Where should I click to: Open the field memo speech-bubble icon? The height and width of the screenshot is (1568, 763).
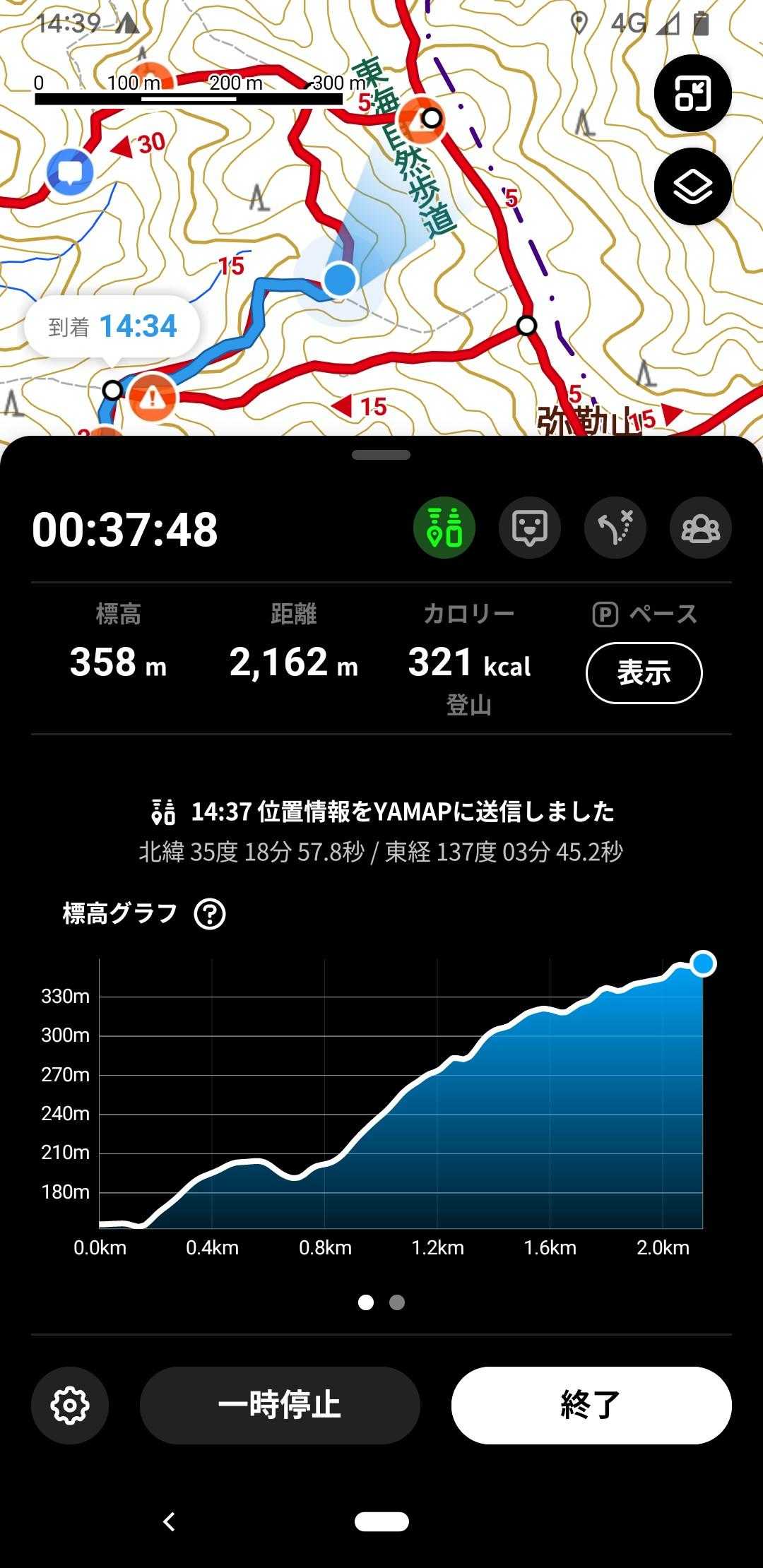coord(530,528)
